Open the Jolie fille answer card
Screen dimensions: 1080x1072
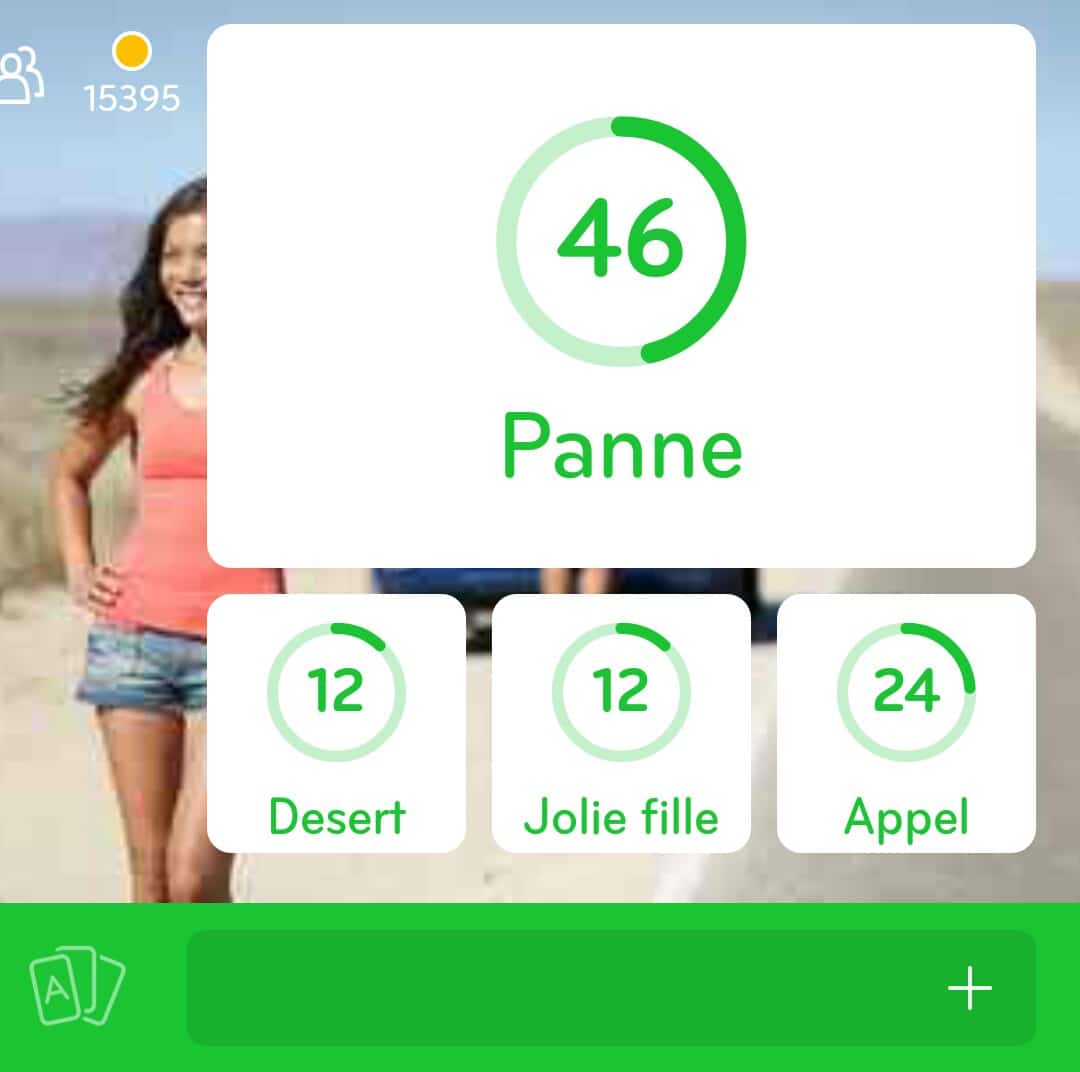pyautogui.click(x=621, y=723)
